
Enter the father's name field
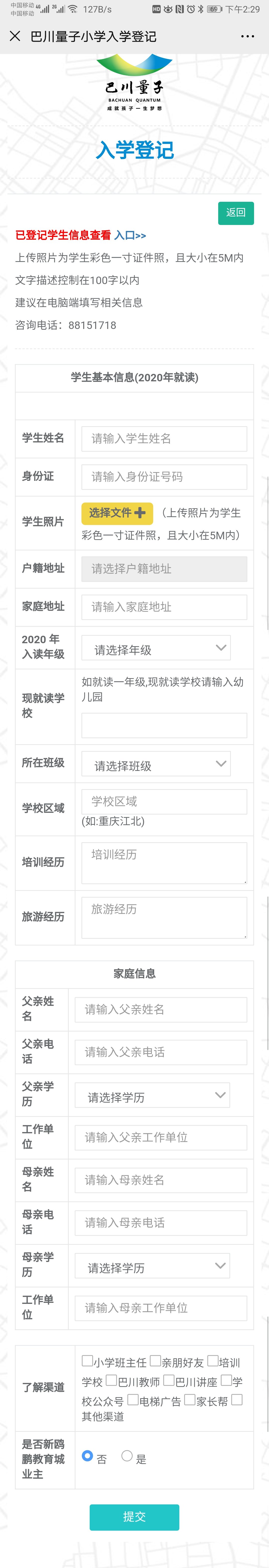(160, 1010)
